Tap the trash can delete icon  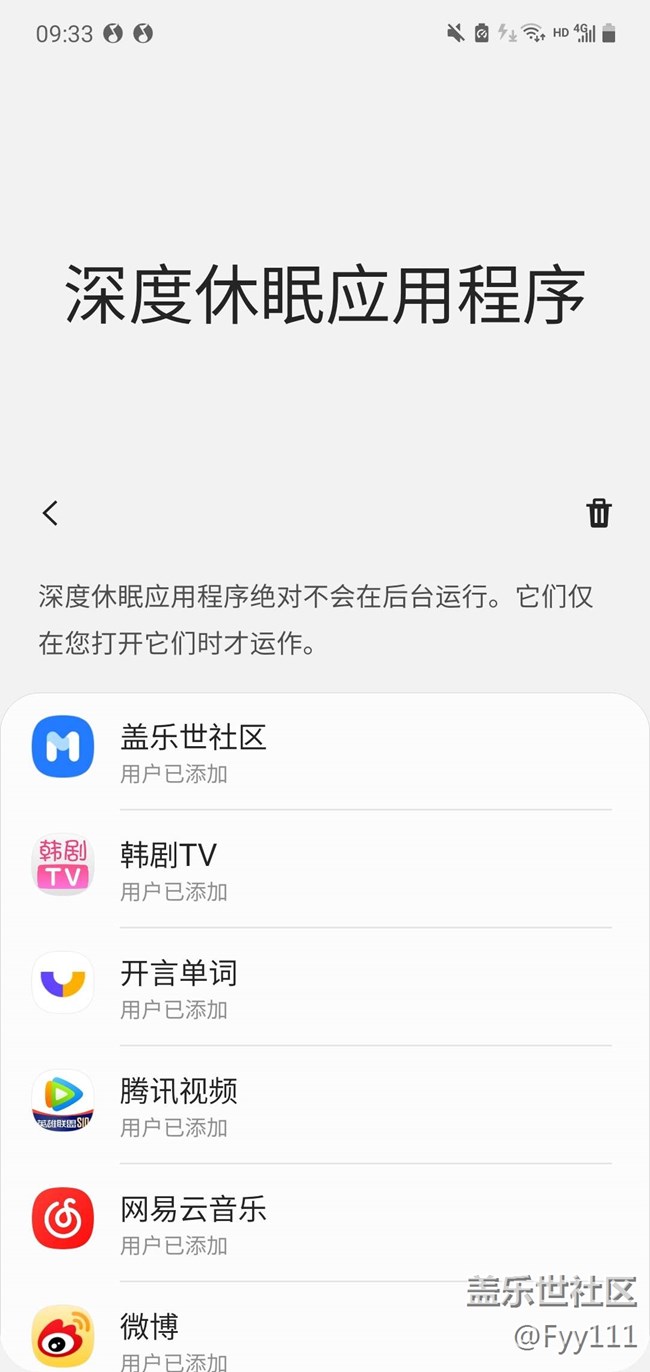pos(598,513)
